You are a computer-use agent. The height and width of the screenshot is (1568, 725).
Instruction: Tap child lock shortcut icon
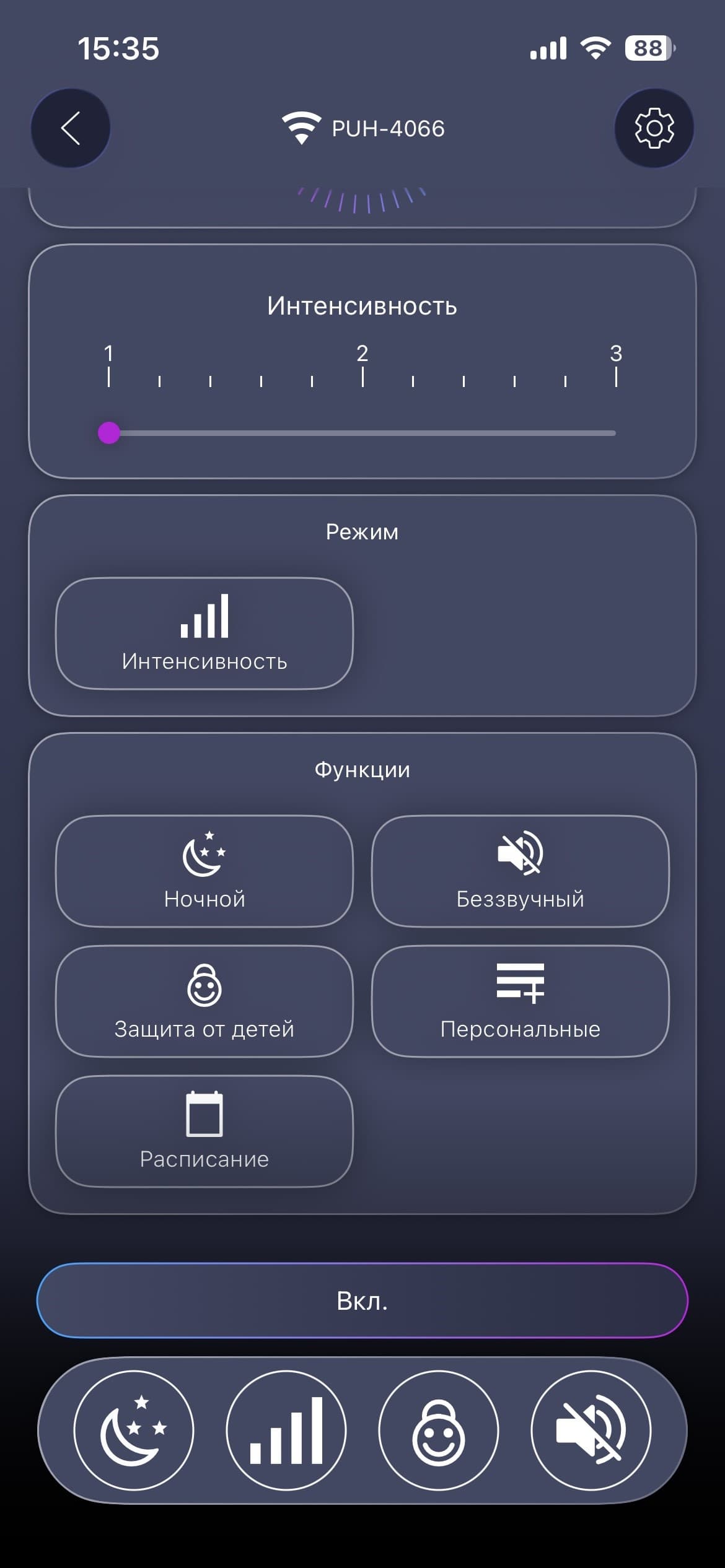pos(439,1431)
